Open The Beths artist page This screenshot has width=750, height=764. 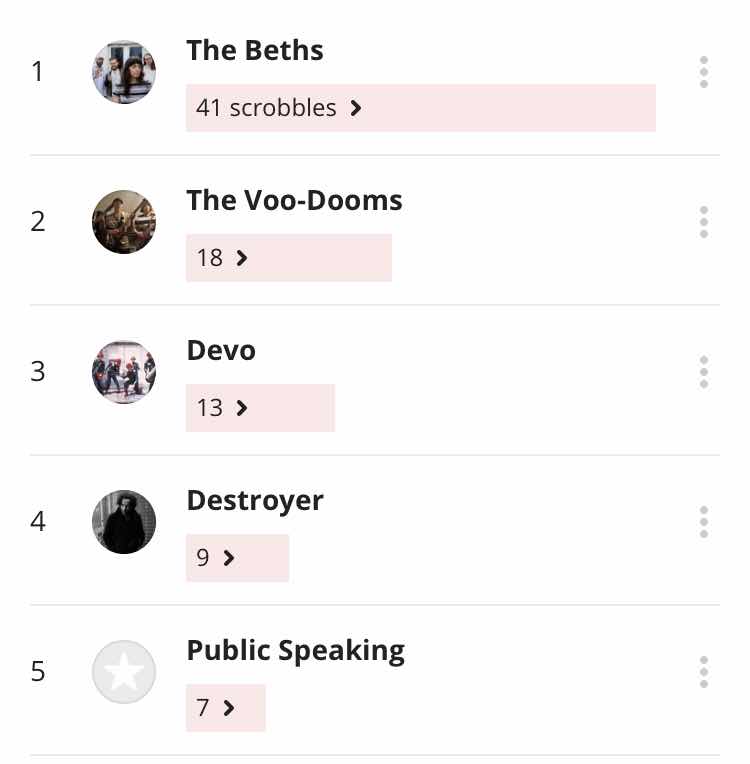tap(255, 51)
